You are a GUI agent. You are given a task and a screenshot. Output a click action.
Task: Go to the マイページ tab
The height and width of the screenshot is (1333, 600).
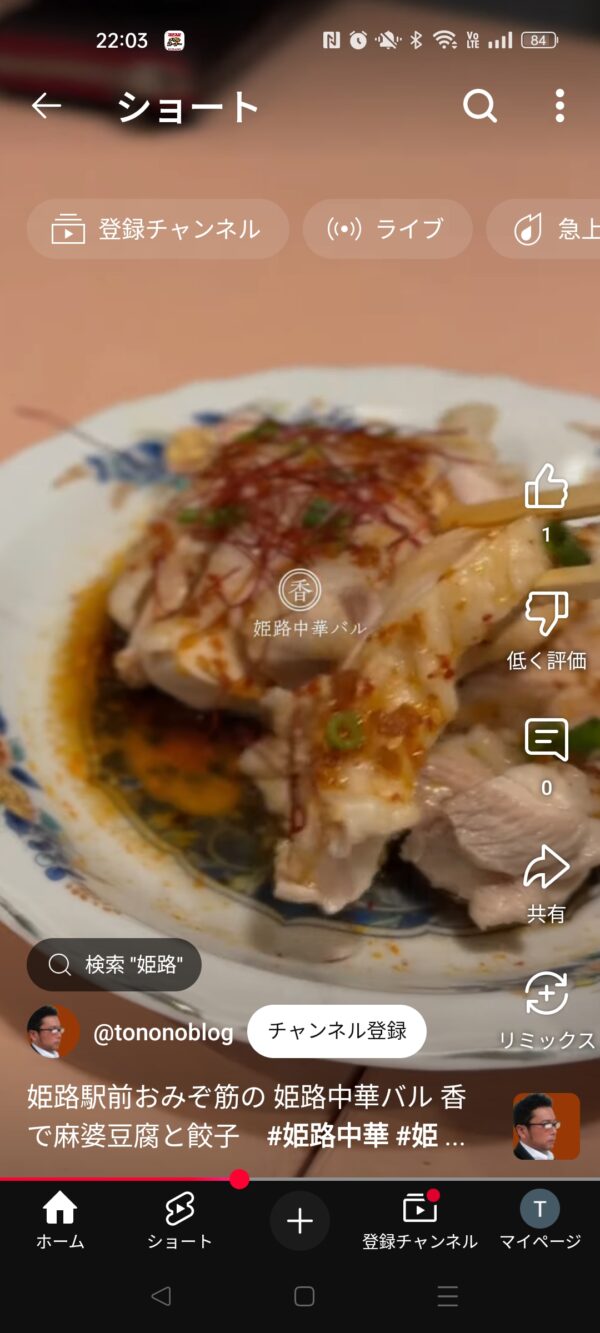pyautogui.click(x=540, y=1221)
